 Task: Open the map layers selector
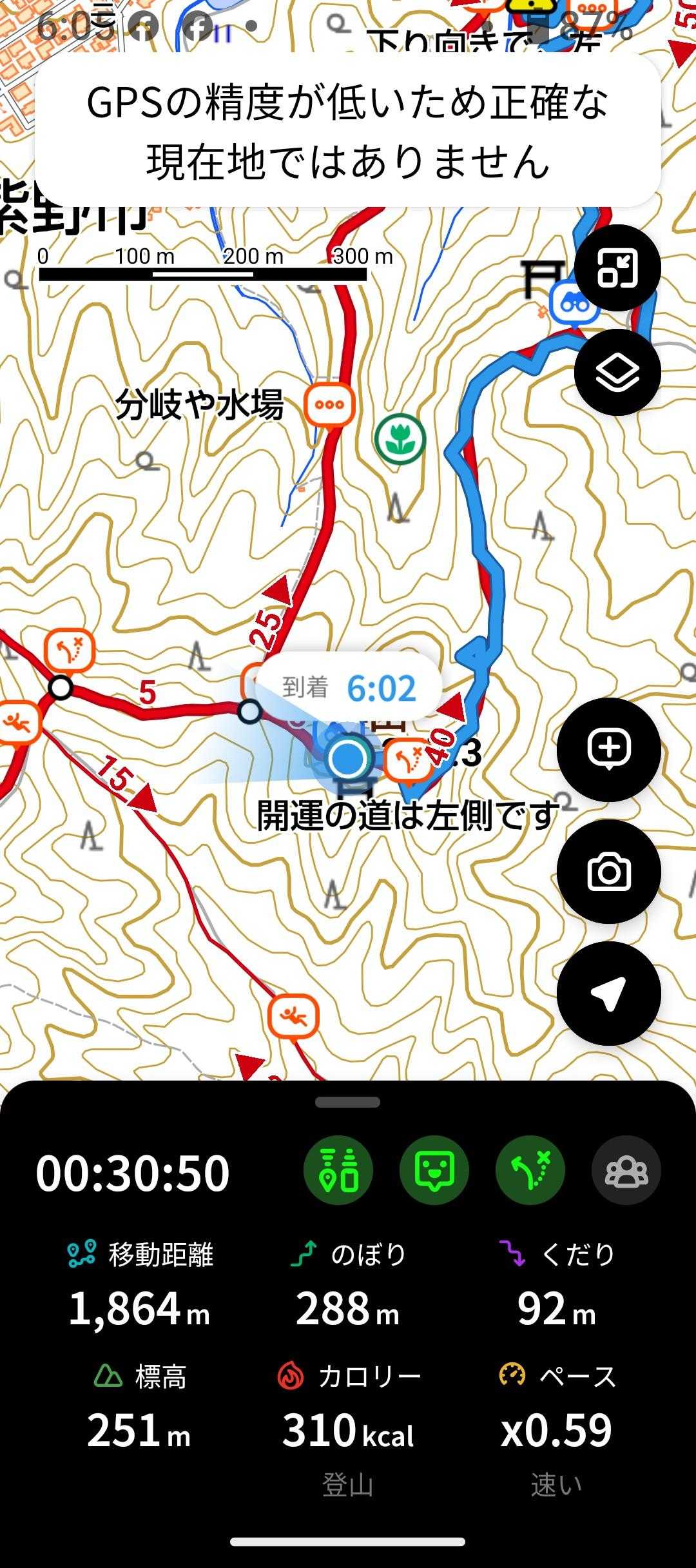(617, 372)
